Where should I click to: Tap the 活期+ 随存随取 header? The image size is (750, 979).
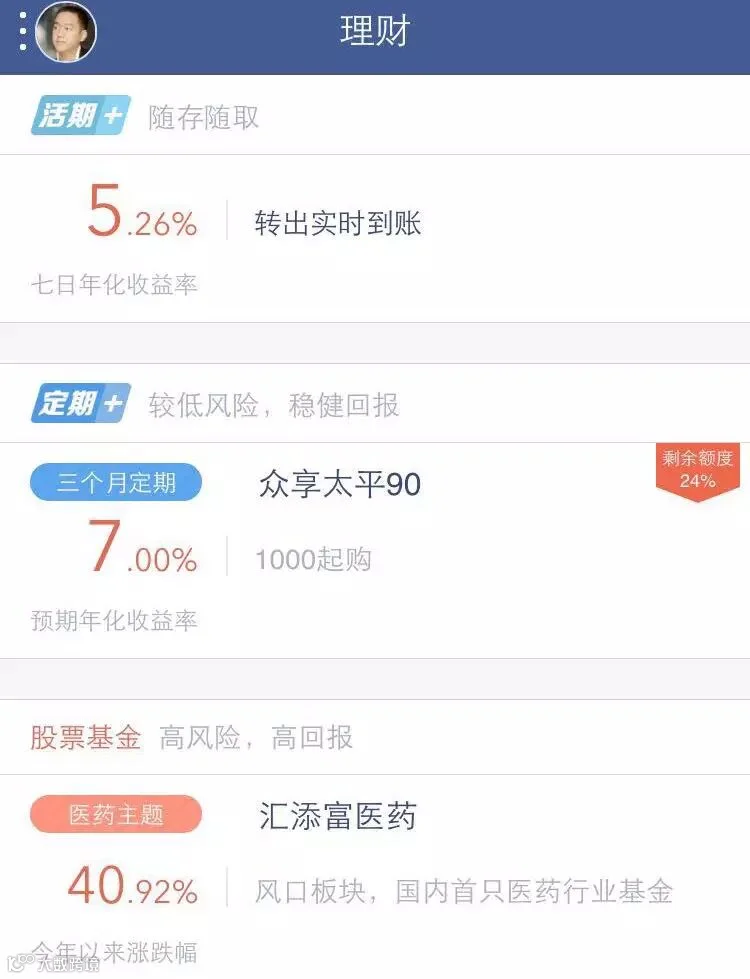(375, 115)
